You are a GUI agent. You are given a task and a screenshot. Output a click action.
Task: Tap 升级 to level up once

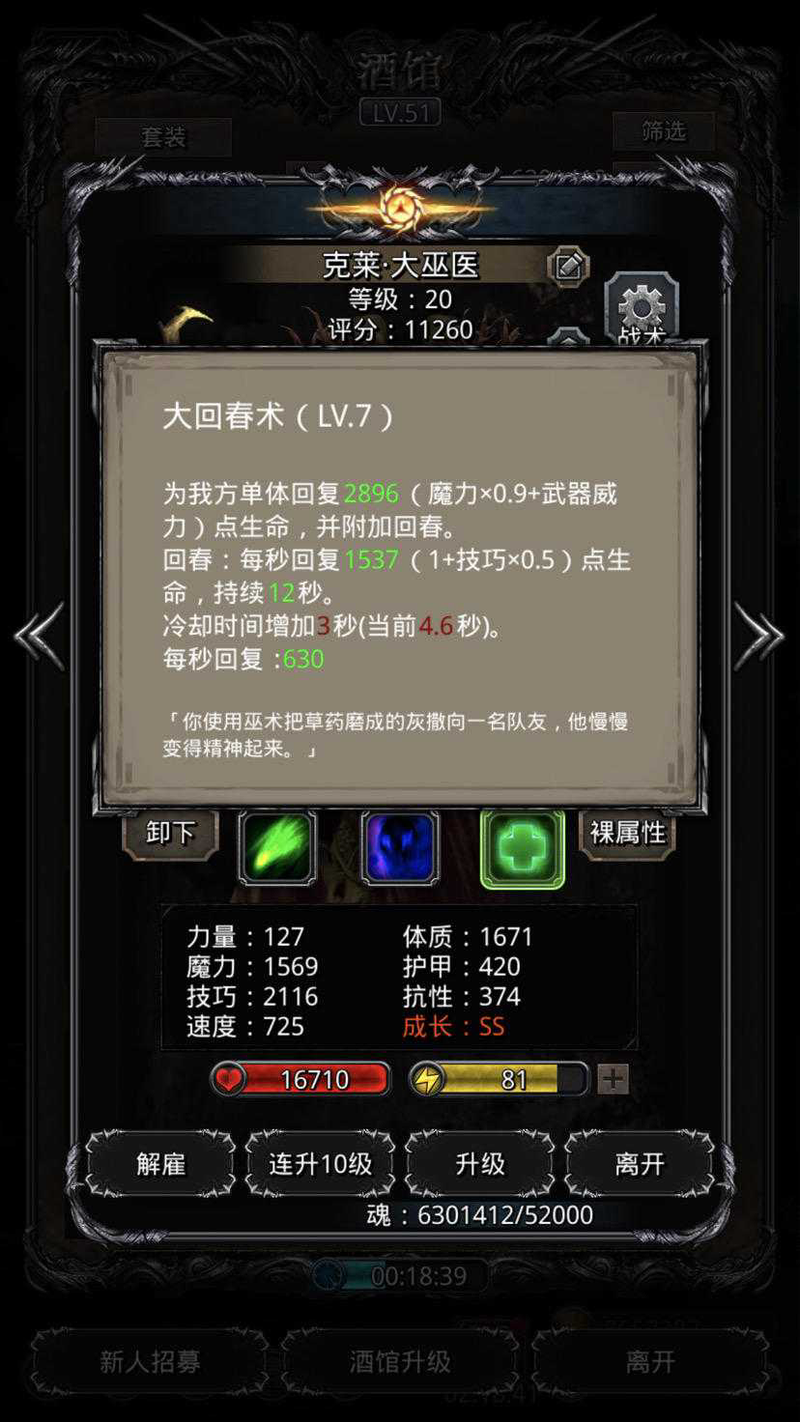[x=480, y=1164]
